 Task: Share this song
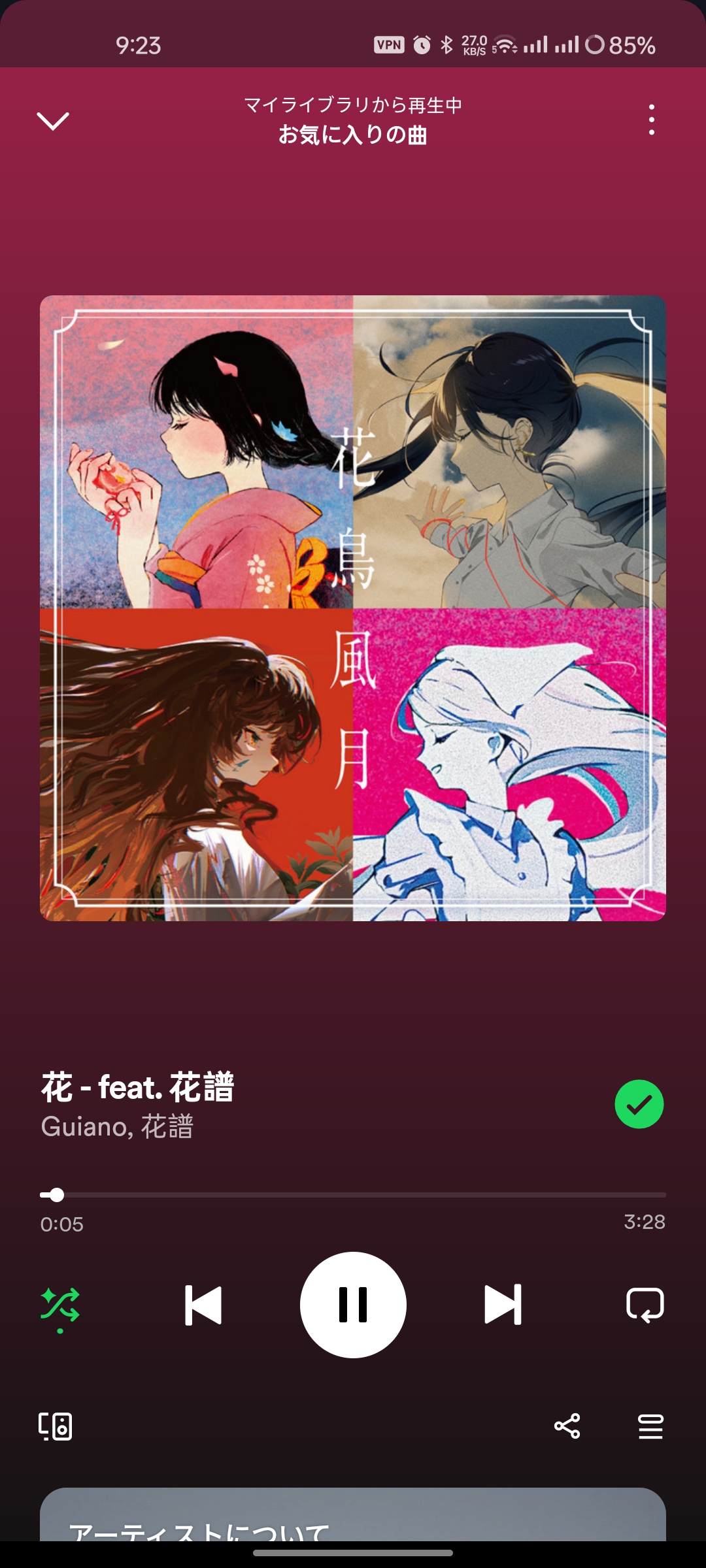[x=567, y=1426]
